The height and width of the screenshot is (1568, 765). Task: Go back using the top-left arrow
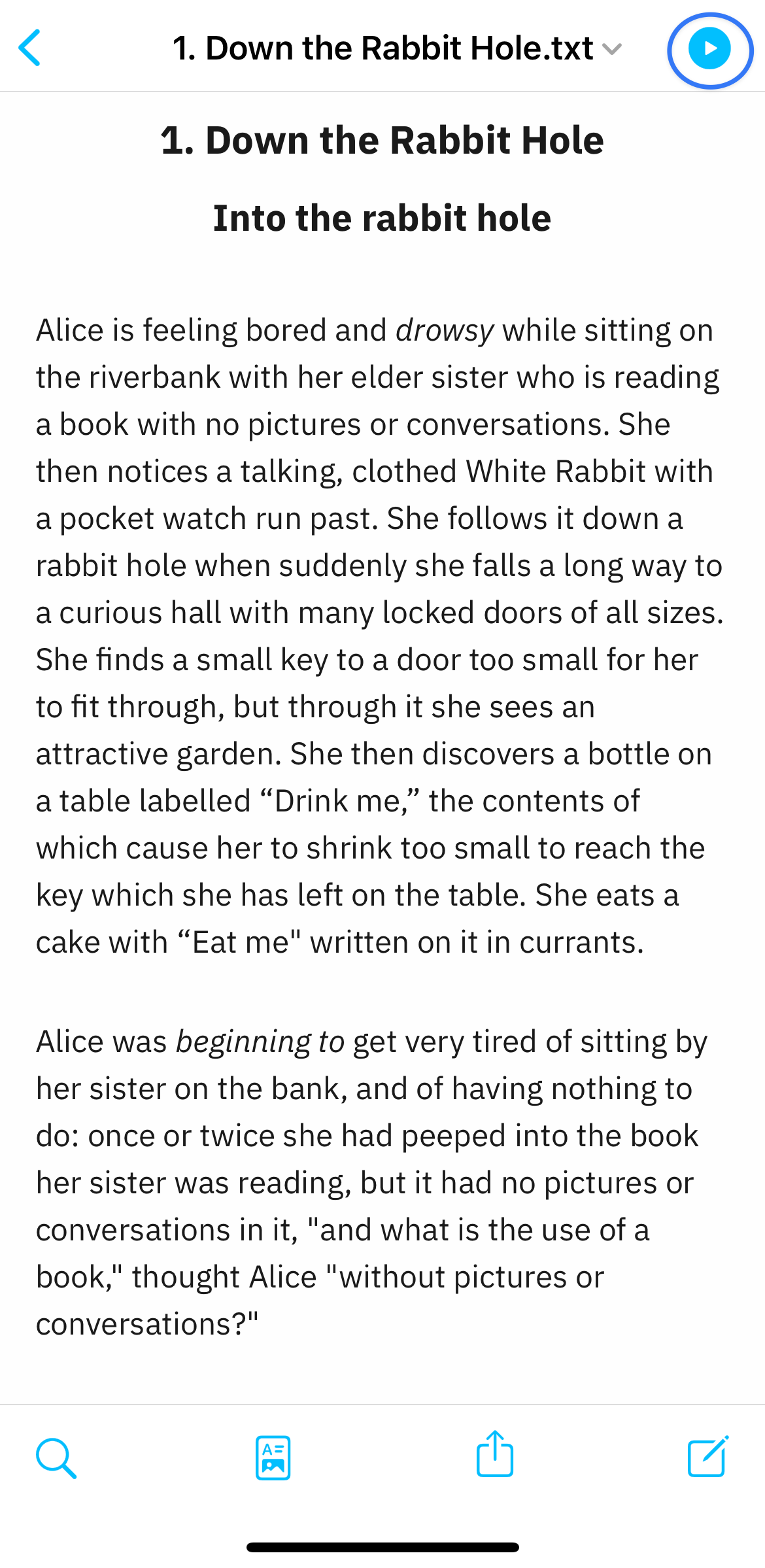click(x=29, y=48)
